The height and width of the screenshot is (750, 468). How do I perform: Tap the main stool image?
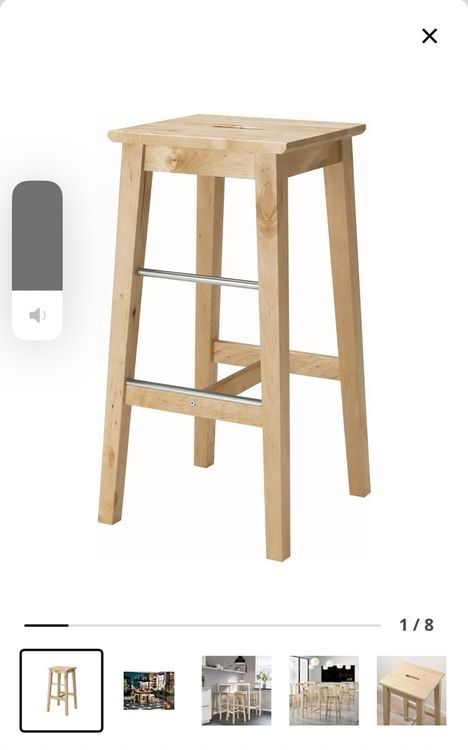234,336
